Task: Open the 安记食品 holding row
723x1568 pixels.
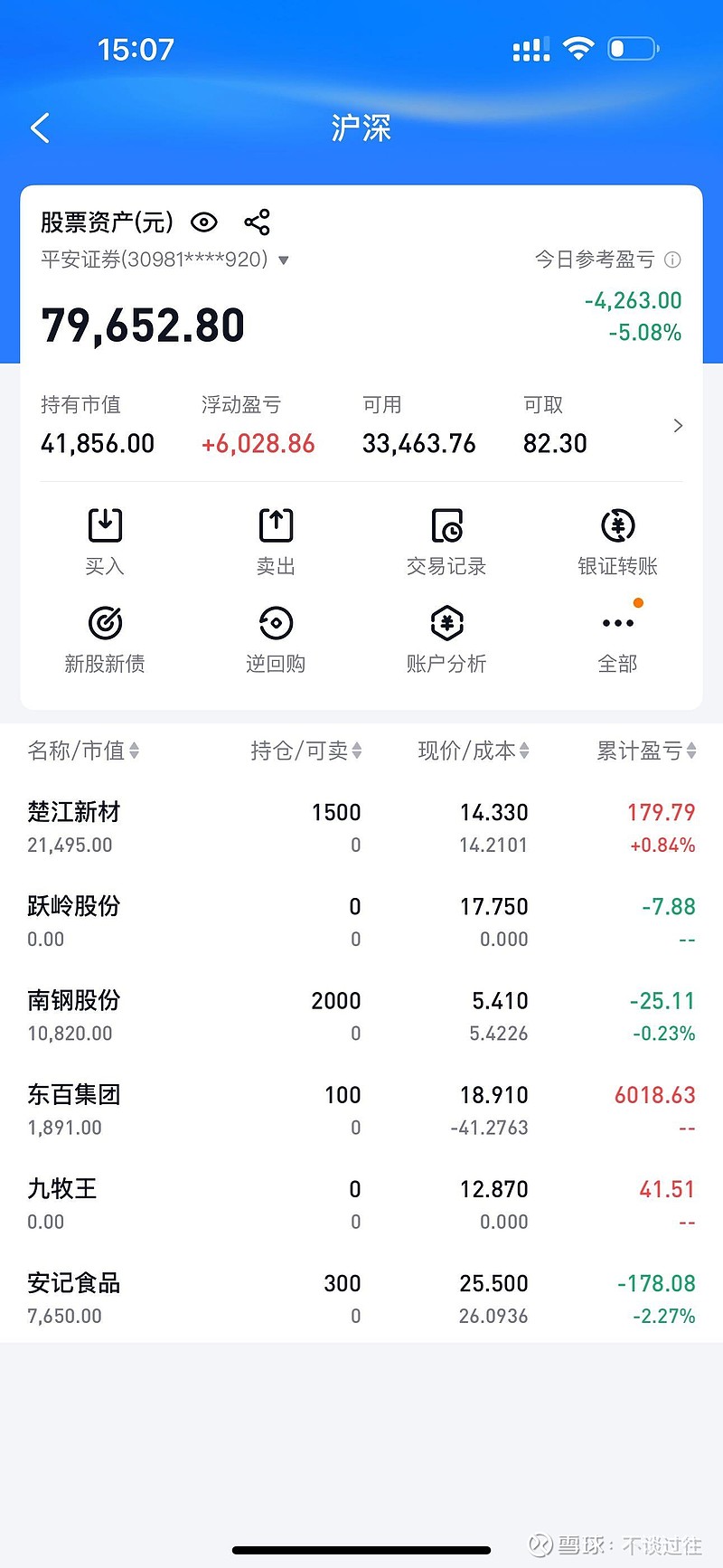Action: click(x=361, y=1298)
